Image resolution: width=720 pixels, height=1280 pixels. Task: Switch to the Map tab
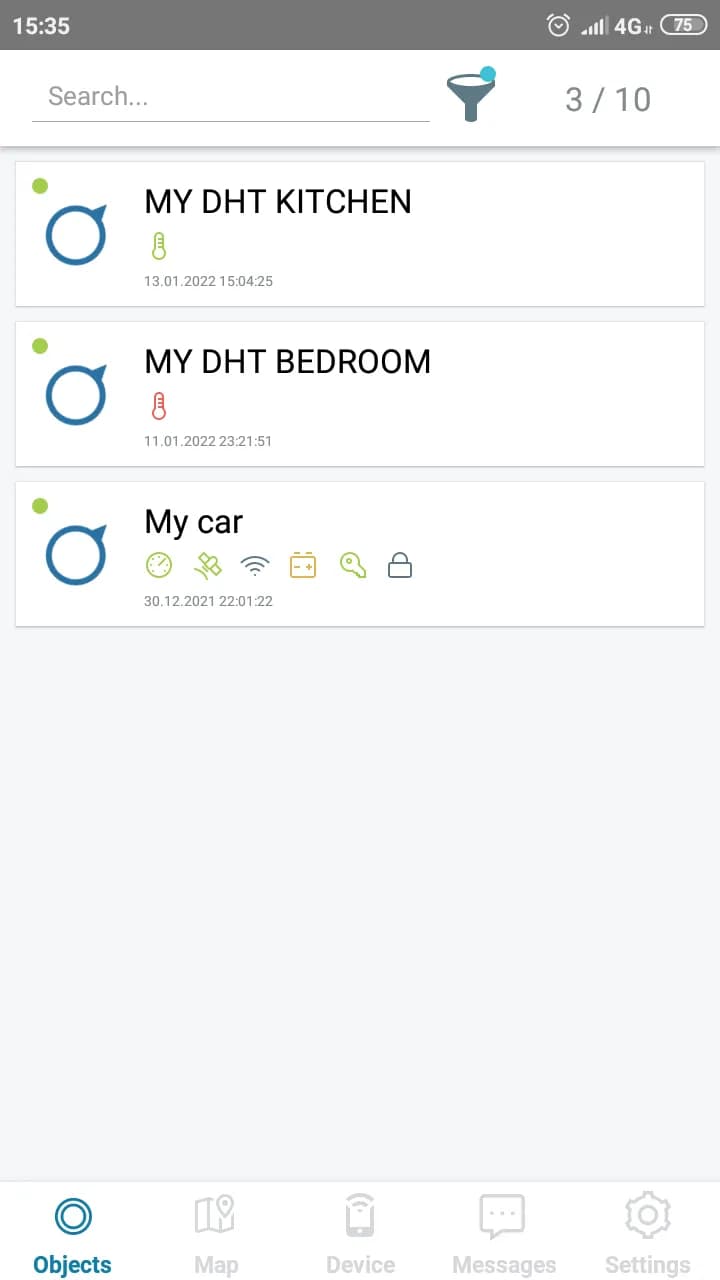point(216,1232)
